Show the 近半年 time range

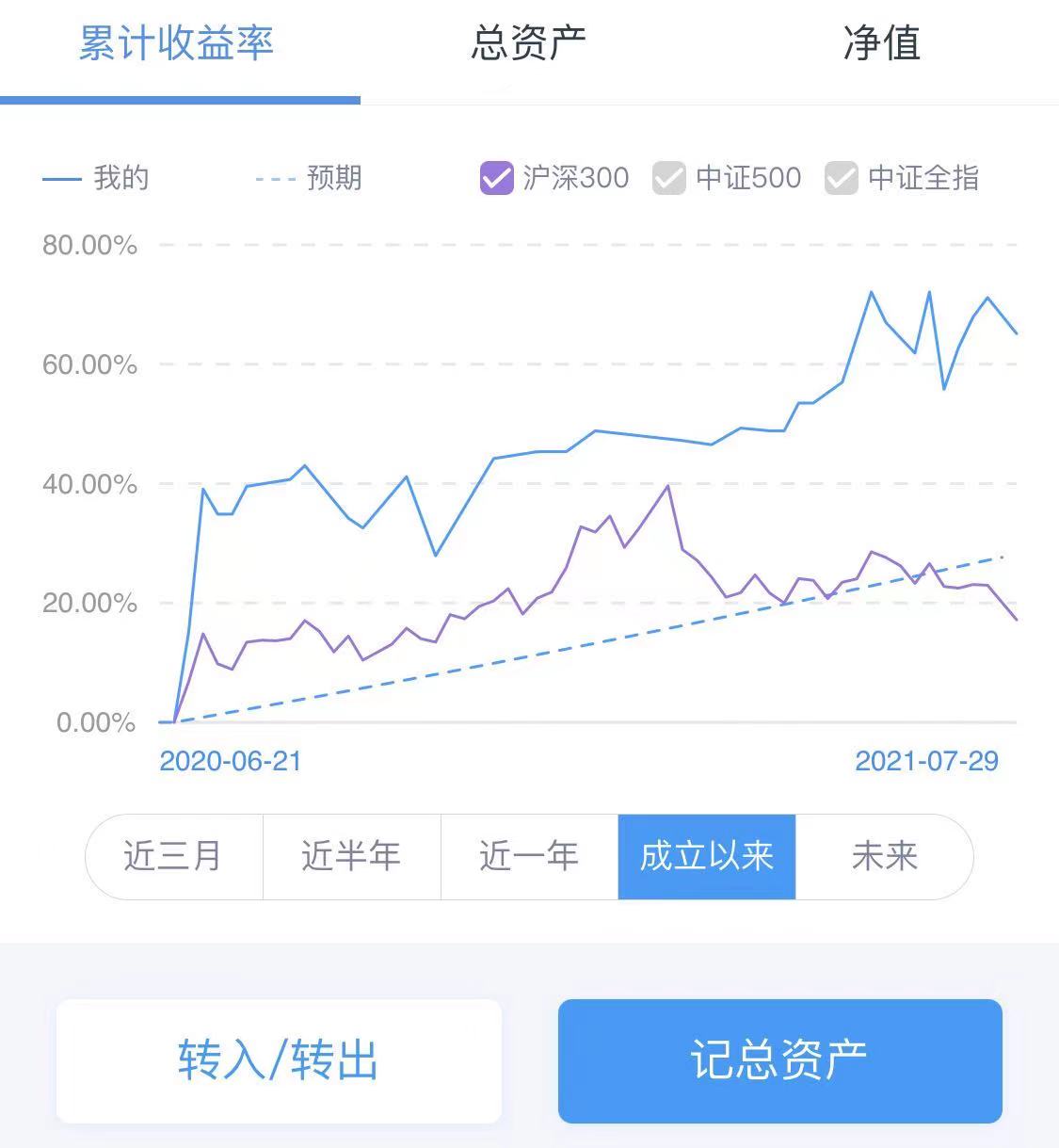(352, 856)
